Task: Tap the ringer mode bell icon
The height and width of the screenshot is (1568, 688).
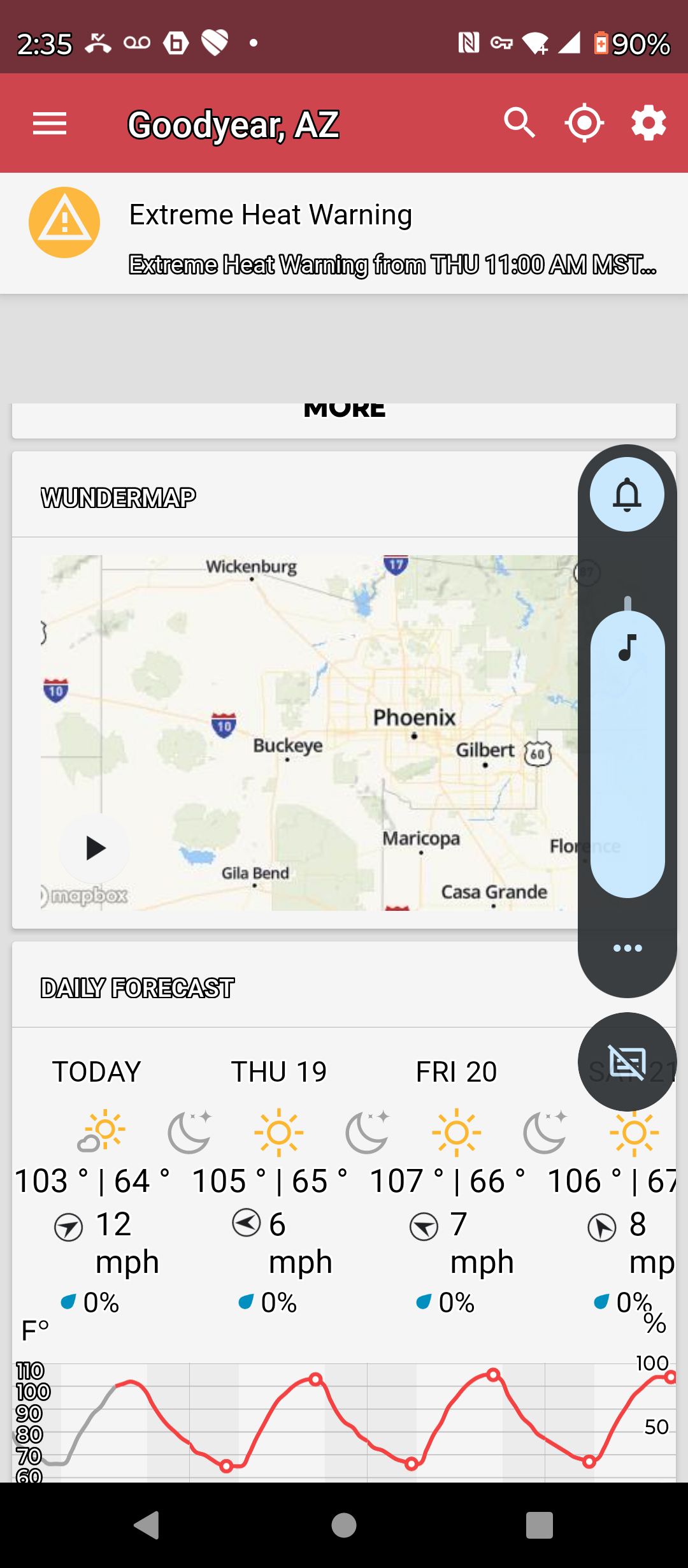Action: [627, 495]
